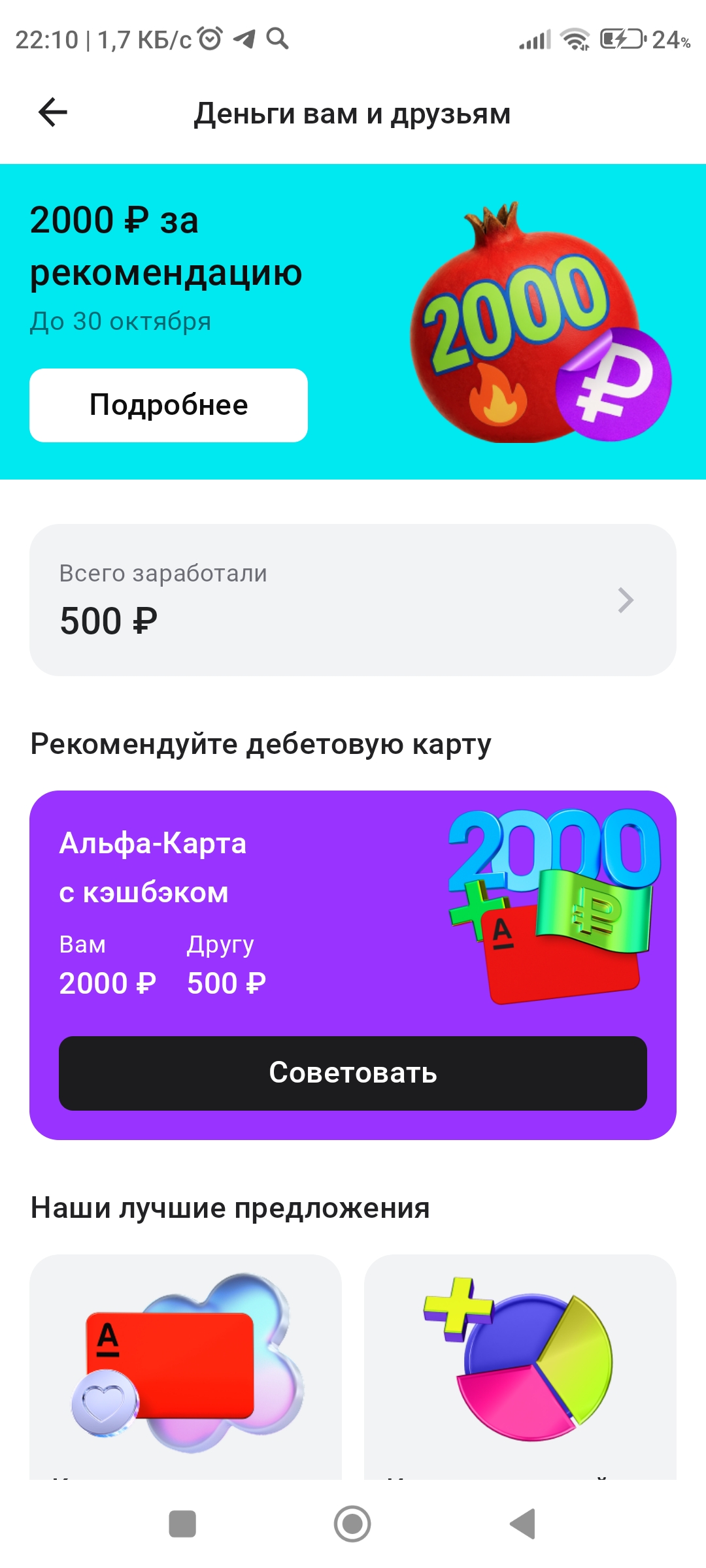Screen dimensions: 706x1568
Task: Open the red card offer tile
Action: coord(186,1365)
